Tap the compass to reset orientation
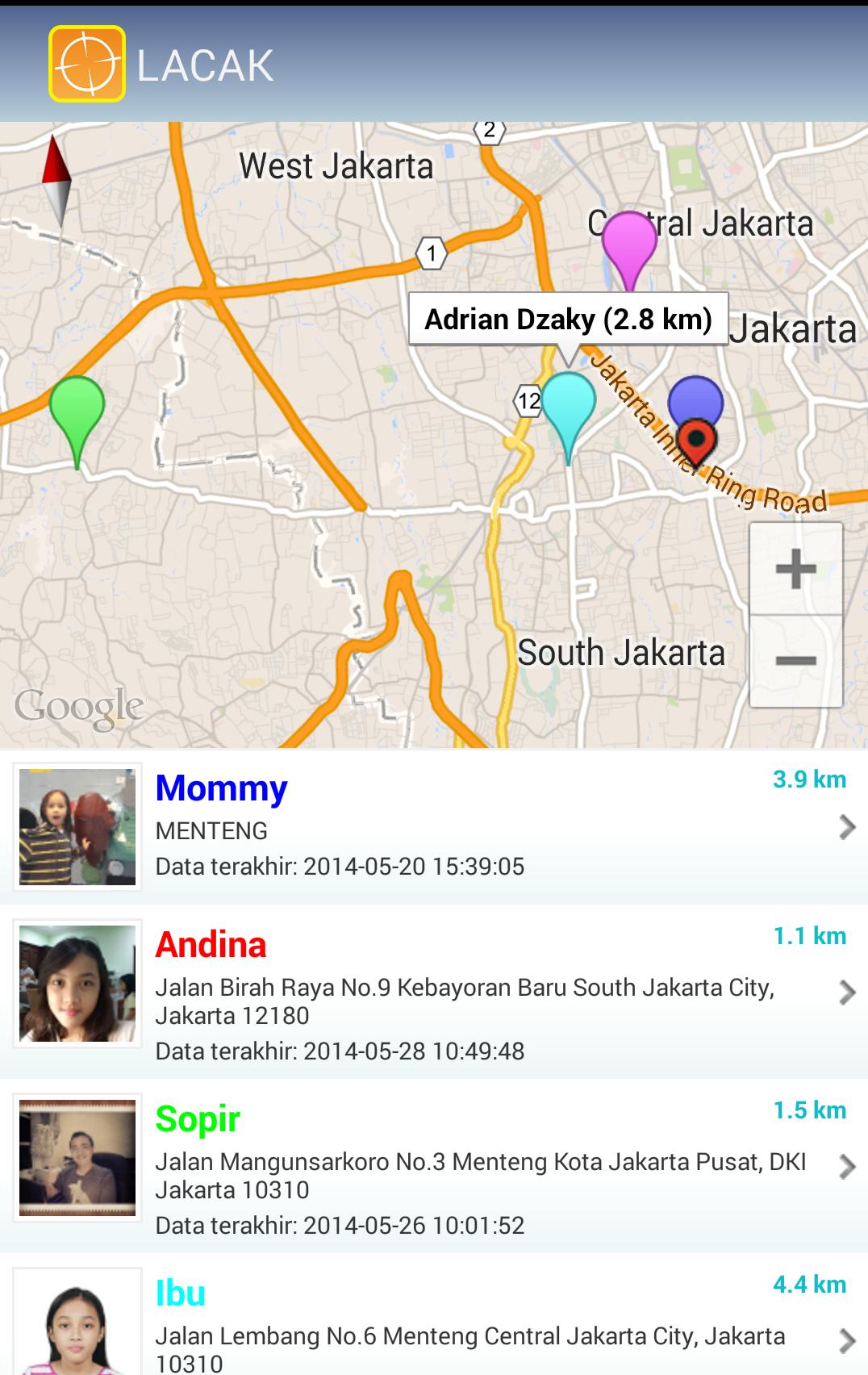The image size is (868, 1375). [x=56, y=179]
